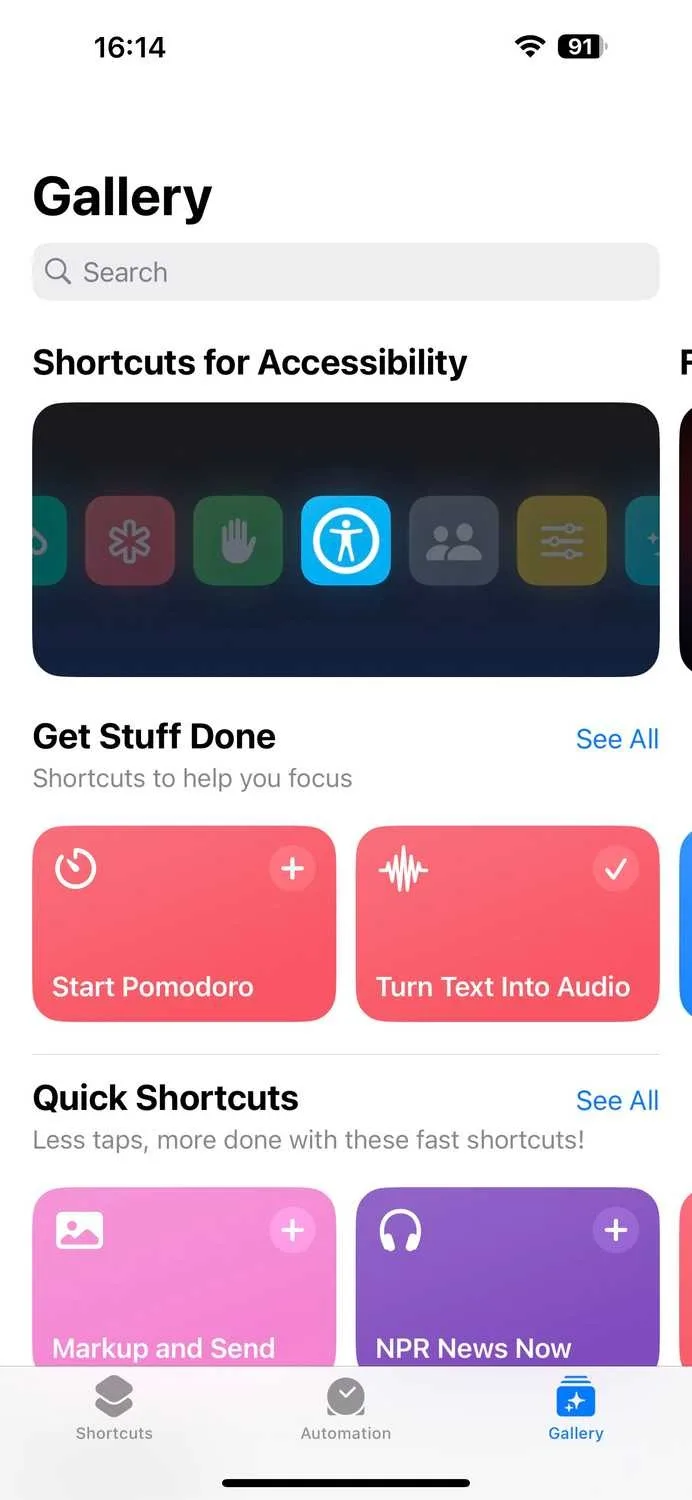Add Start Pomodoro with the plus button

click(292, 869)
